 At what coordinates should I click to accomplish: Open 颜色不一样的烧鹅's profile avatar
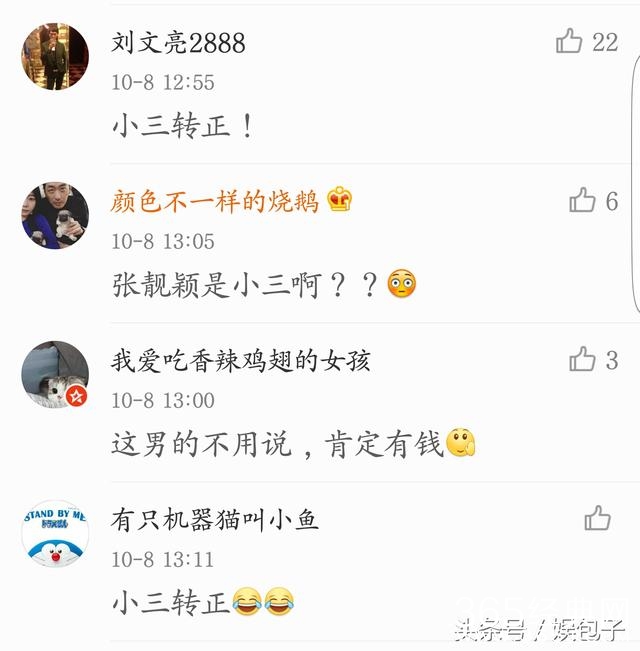tap(55, 215)
